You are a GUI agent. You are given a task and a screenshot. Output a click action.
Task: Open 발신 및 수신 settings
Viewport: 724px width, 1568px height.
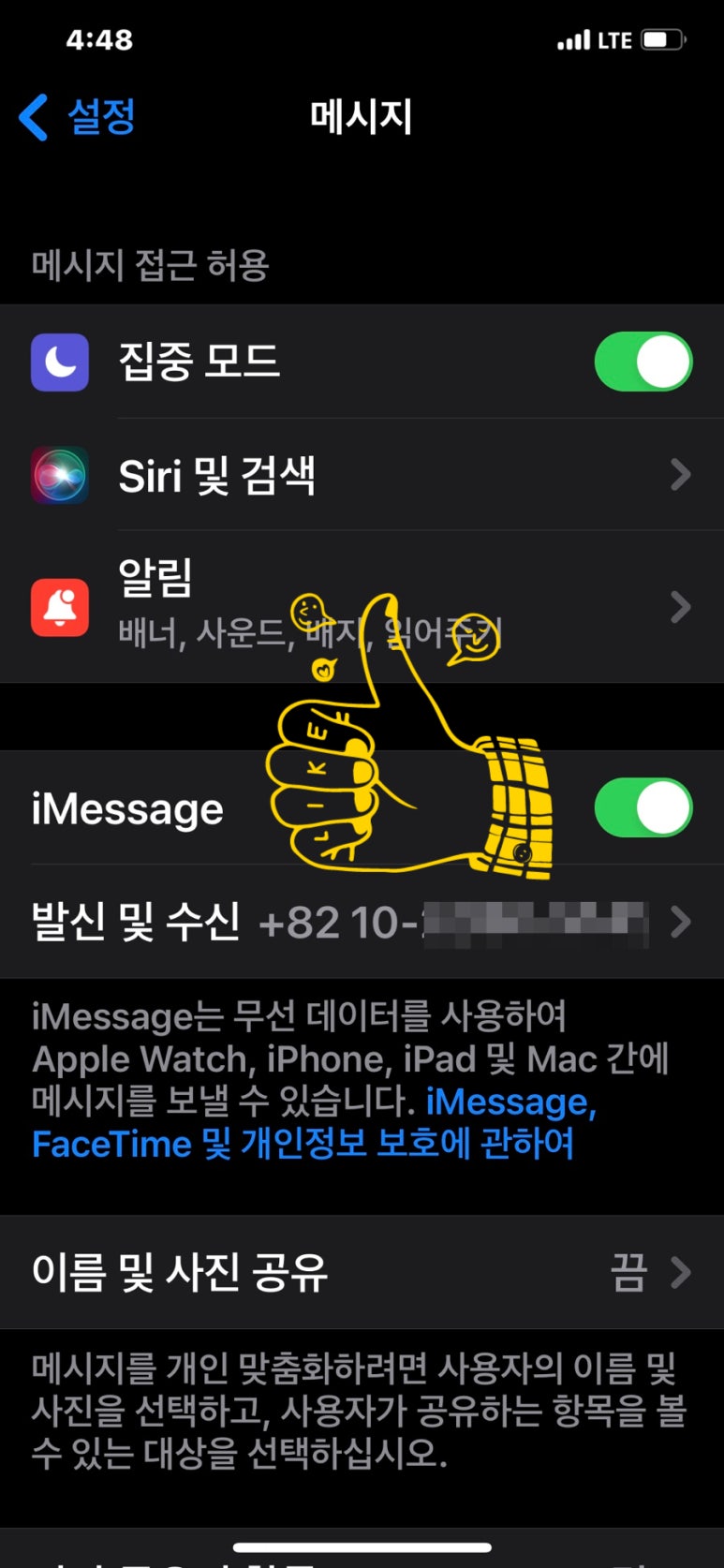click(362, 923)
